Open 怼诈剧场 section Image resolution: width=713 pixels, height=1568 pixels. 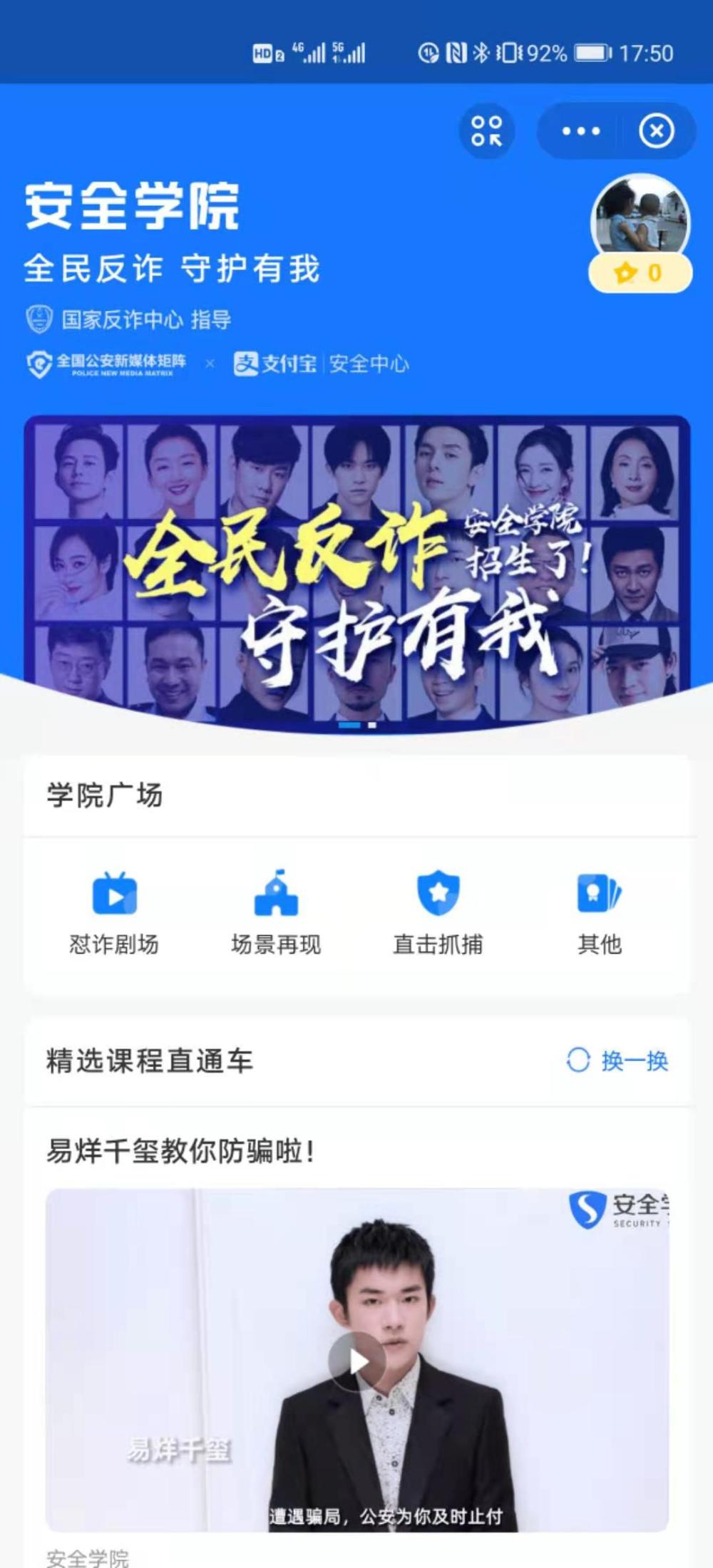(x=114, y=914)
